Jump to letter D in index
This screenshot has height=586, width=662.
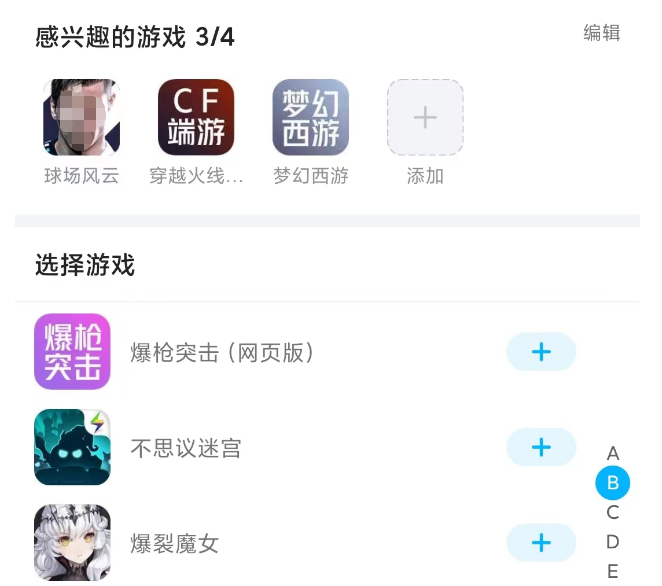(613, 542)
